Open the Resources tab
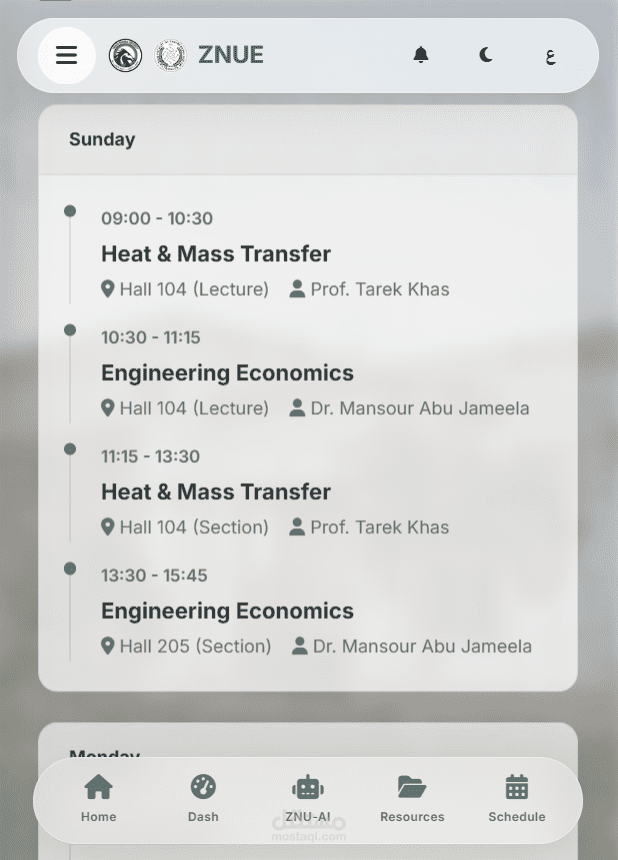Image resolution: width=618 pixels, height=860 pixels. [x=412, y=799]
